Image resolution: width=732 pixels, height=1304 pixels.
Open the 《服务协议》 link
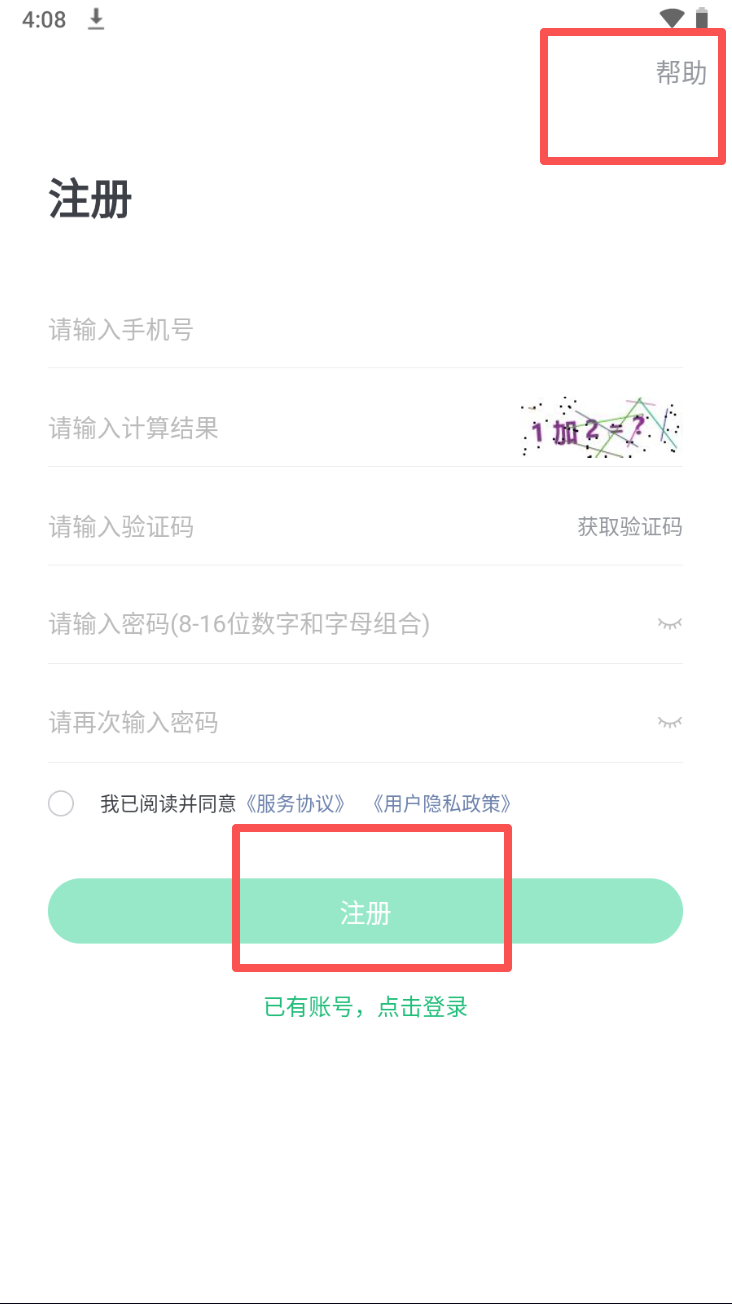coord(298,803)
